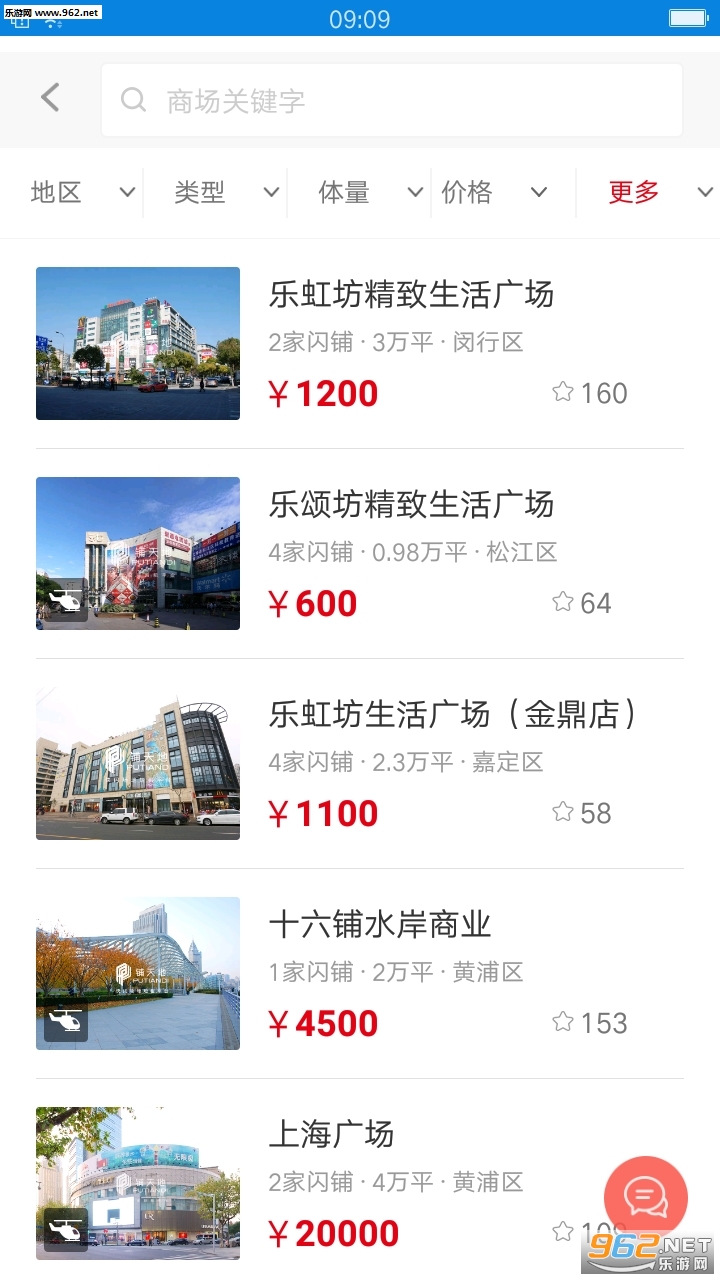
Task: Expand the 地区 filter dropdown
Action: [x=82, y=192]
